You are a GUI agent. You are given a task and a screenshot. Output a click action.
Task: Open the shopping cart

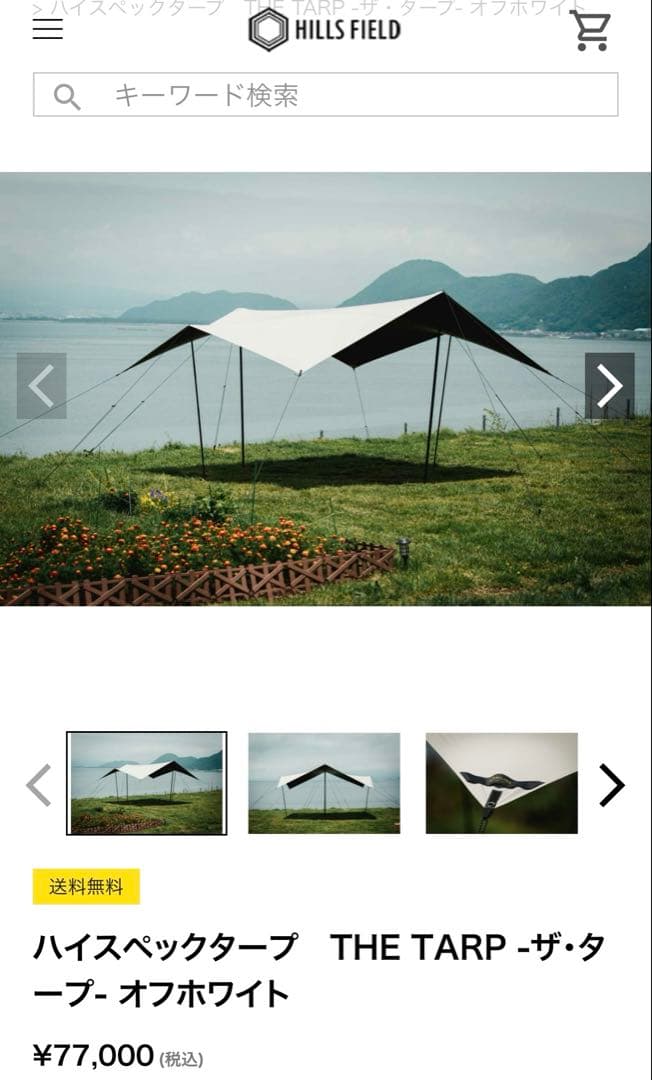[591, 31]
